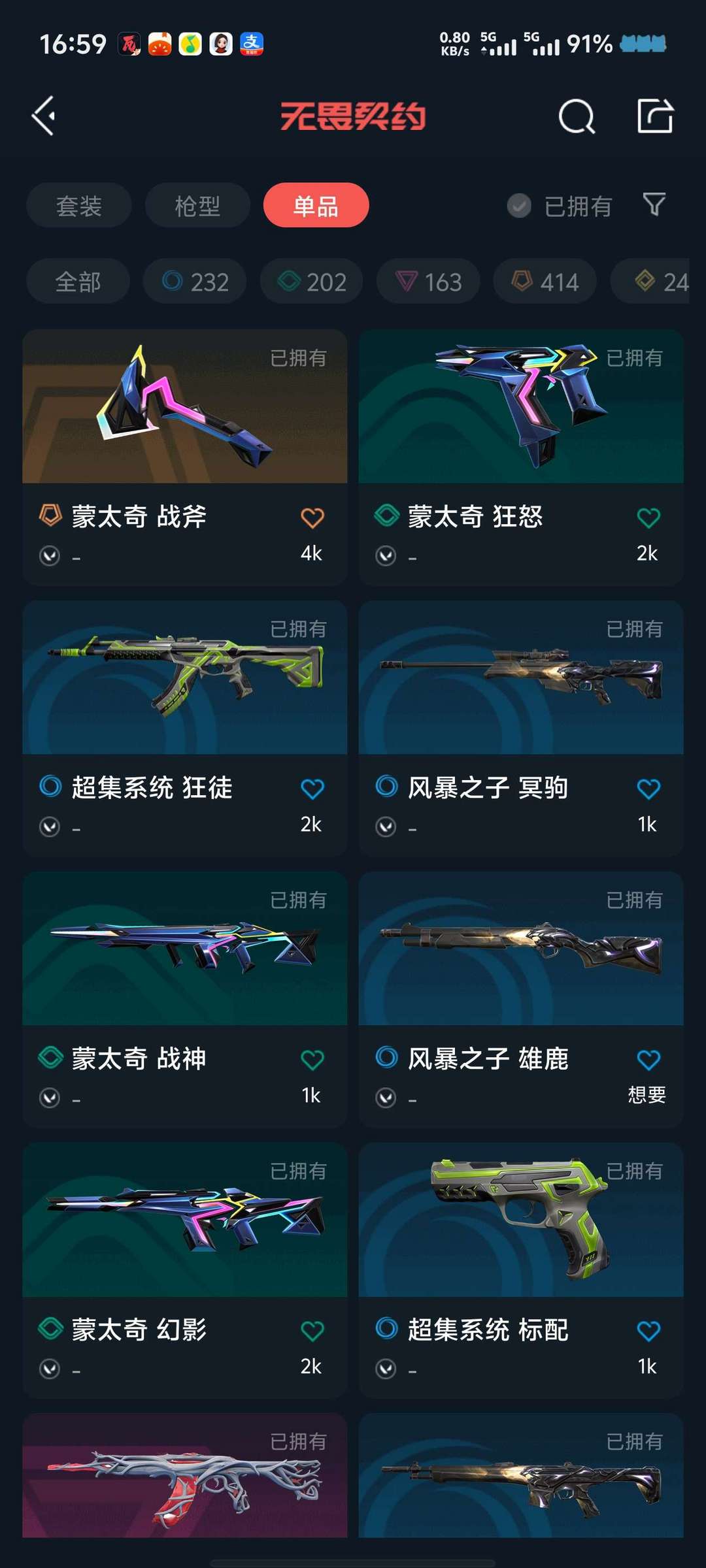Filter by the 202 tier chip

[x=311, y=282]
